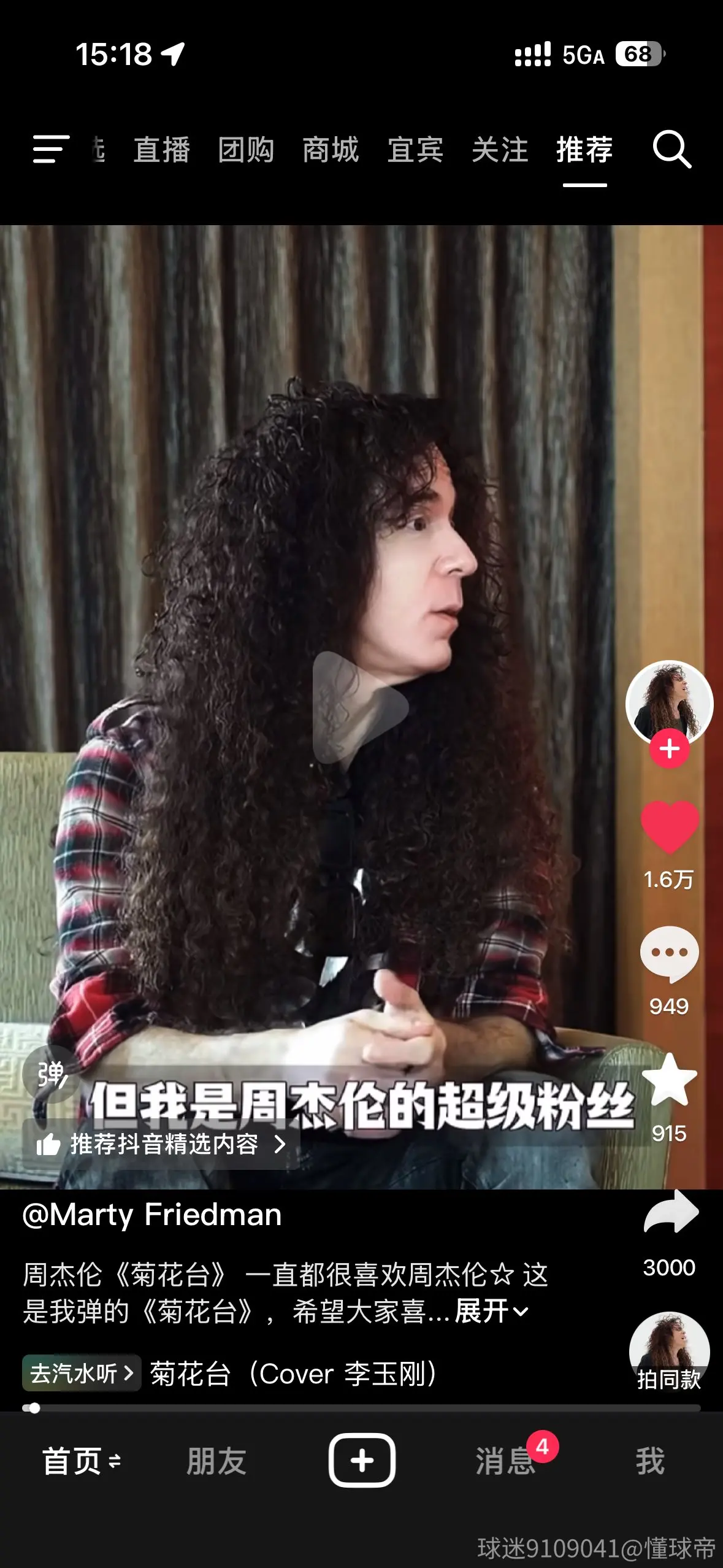This screenshot has width=723, height=1568.
Task: Open the 消息 tab
Action: [x=505, y=1461]
